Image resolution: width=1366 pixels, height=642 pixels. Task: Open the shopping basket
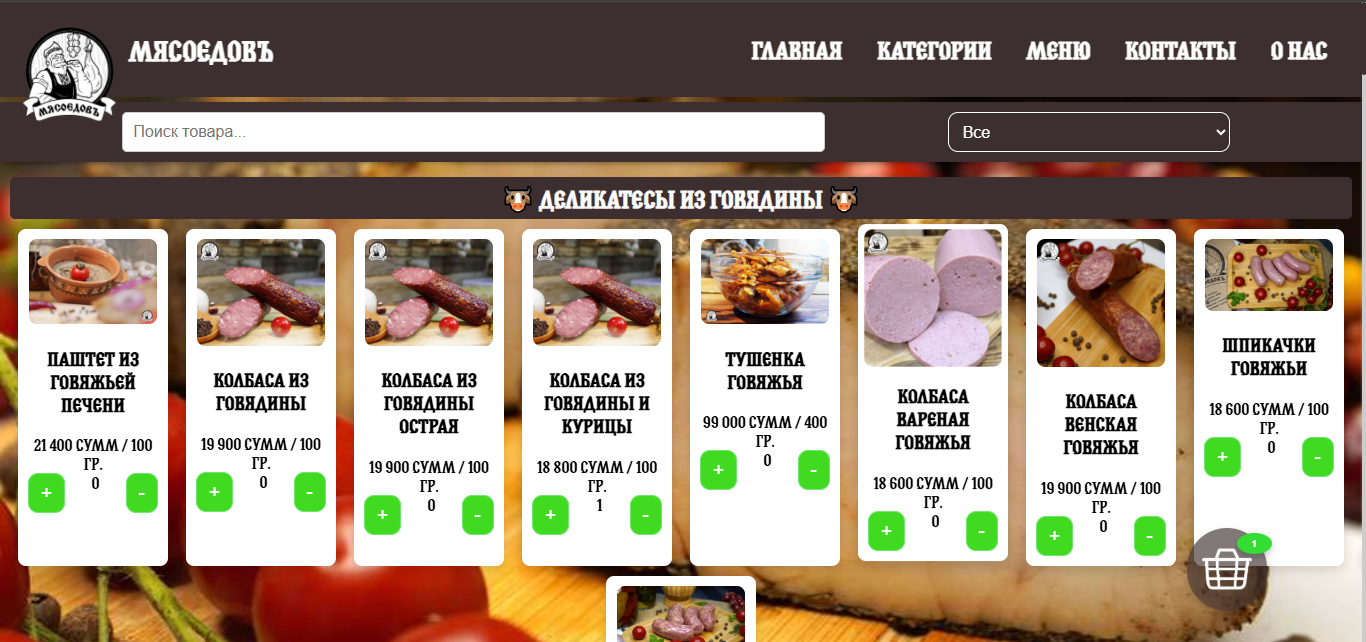[1227, 569]
